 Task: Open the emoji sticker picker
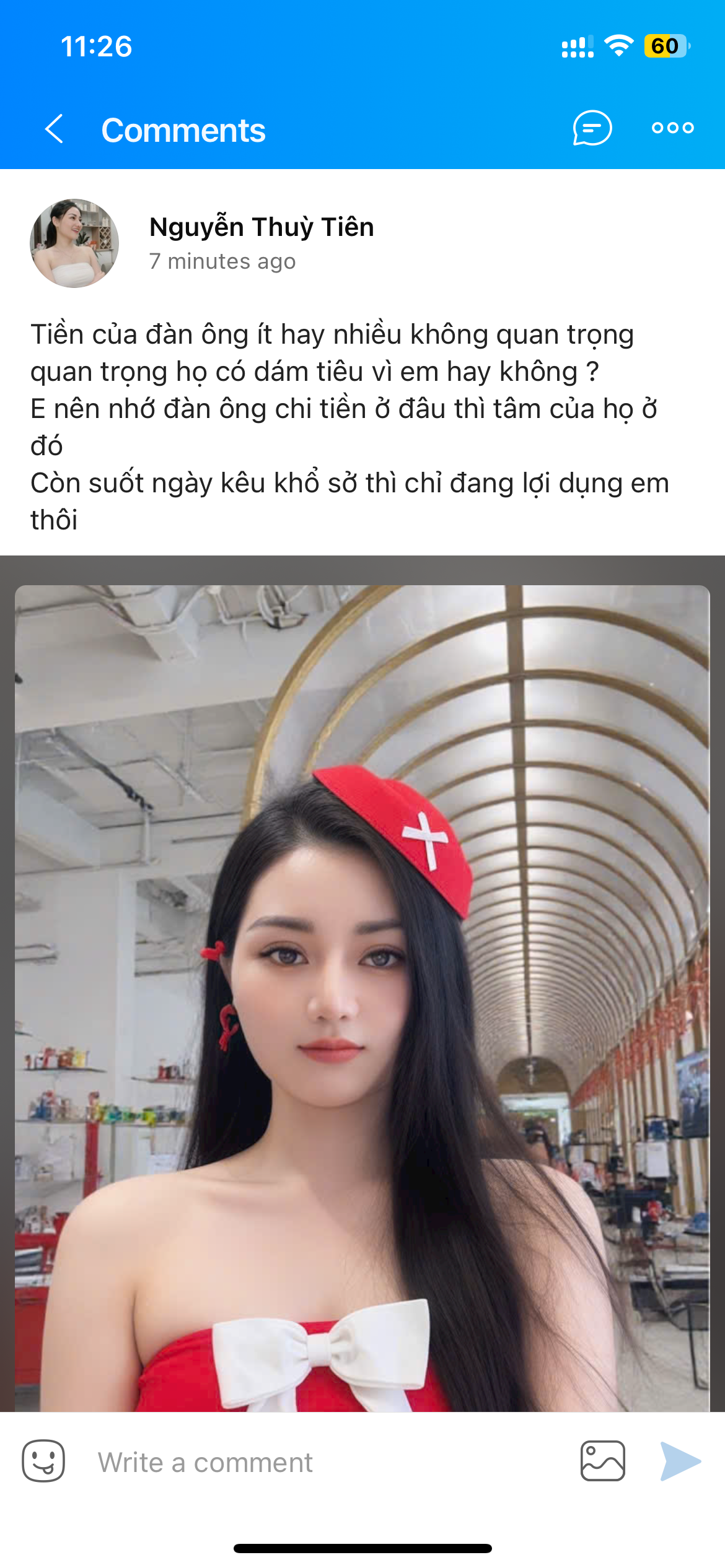coord(43,1461)
